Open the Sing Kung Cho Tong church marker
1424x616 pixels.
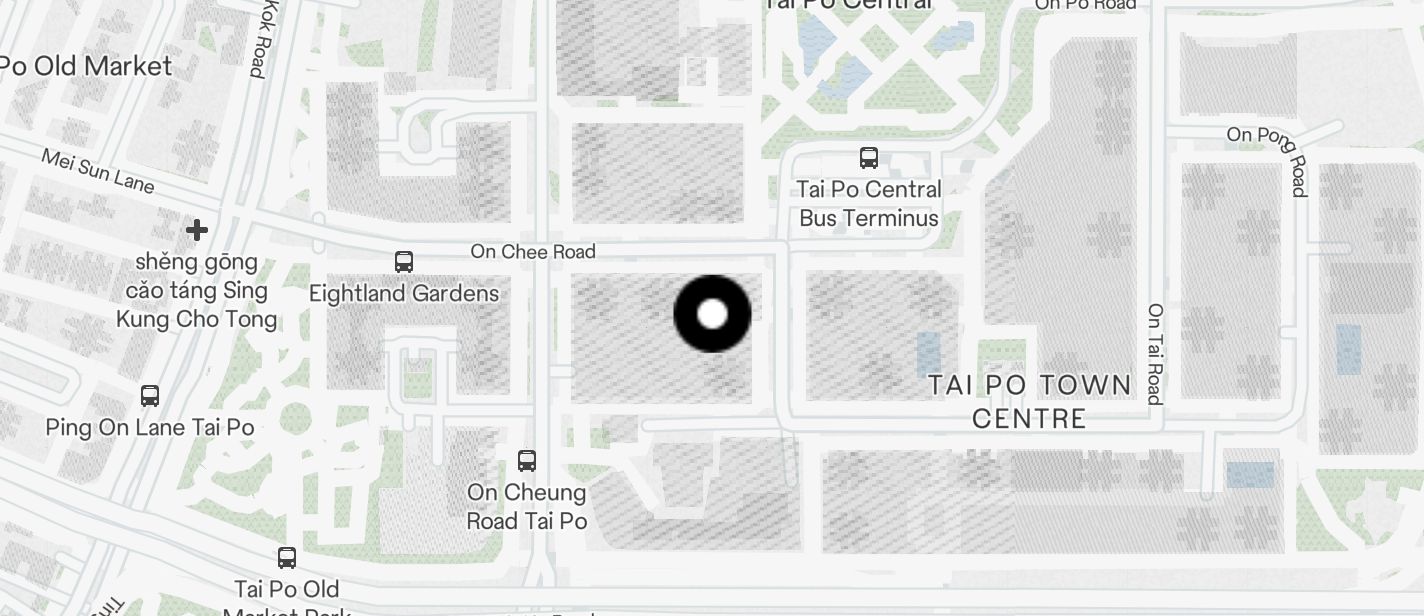point(197,231)
